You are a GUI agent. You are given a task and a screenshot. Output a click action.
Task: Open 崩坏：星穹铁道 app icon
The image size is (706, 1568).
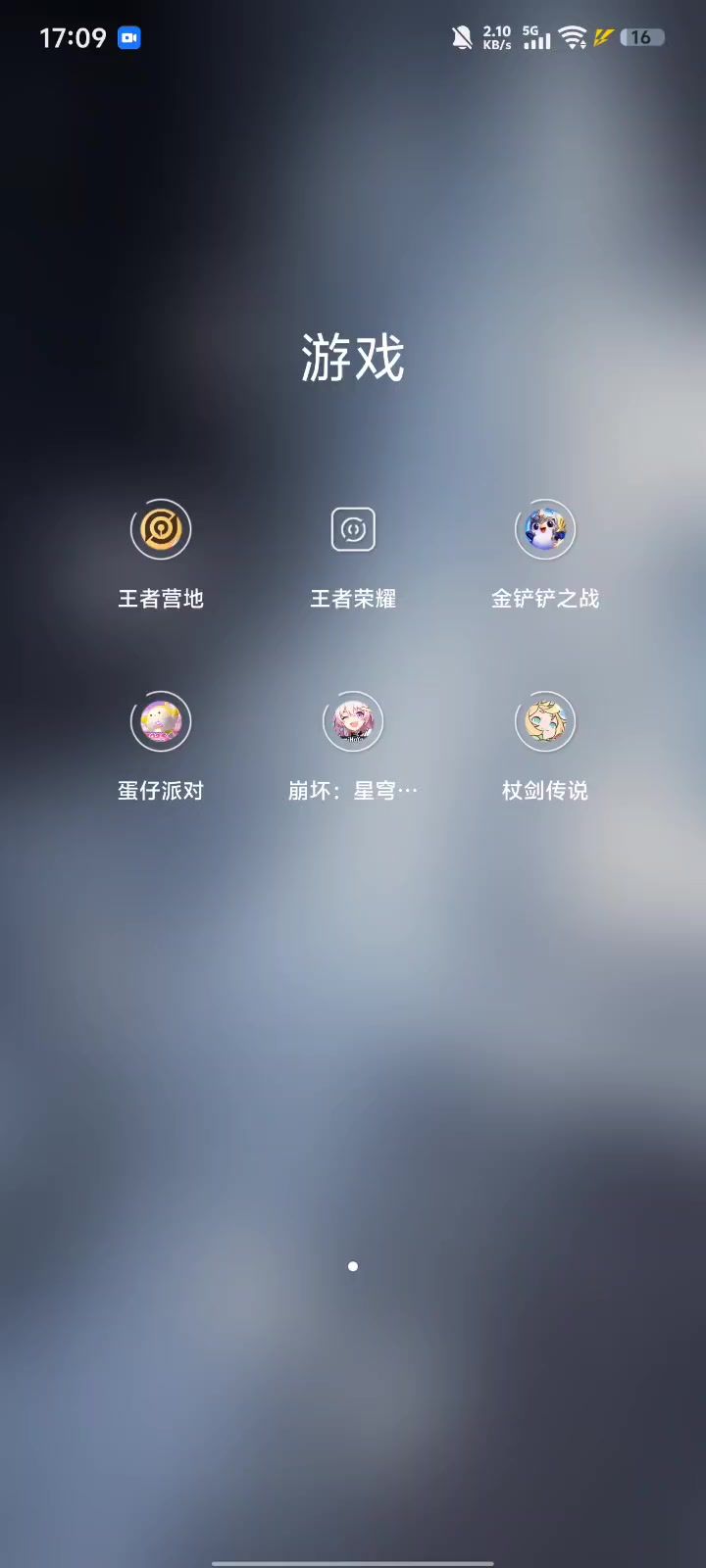[353, 721]
